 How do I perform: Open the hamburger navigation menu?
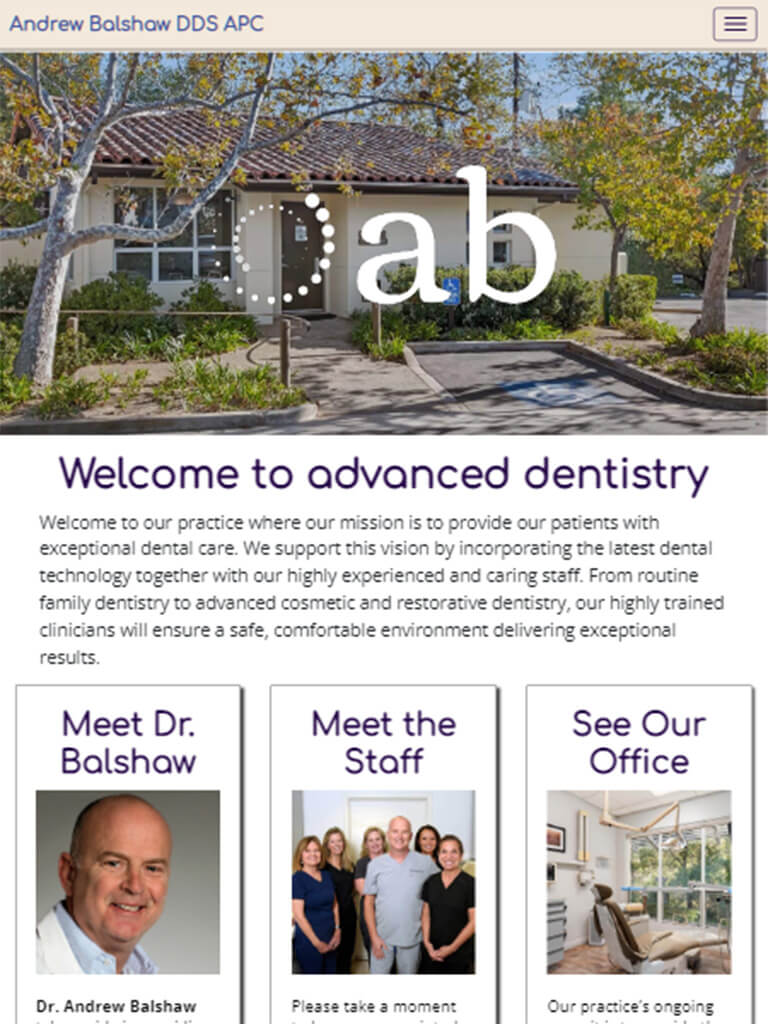[x=735, y=24]
